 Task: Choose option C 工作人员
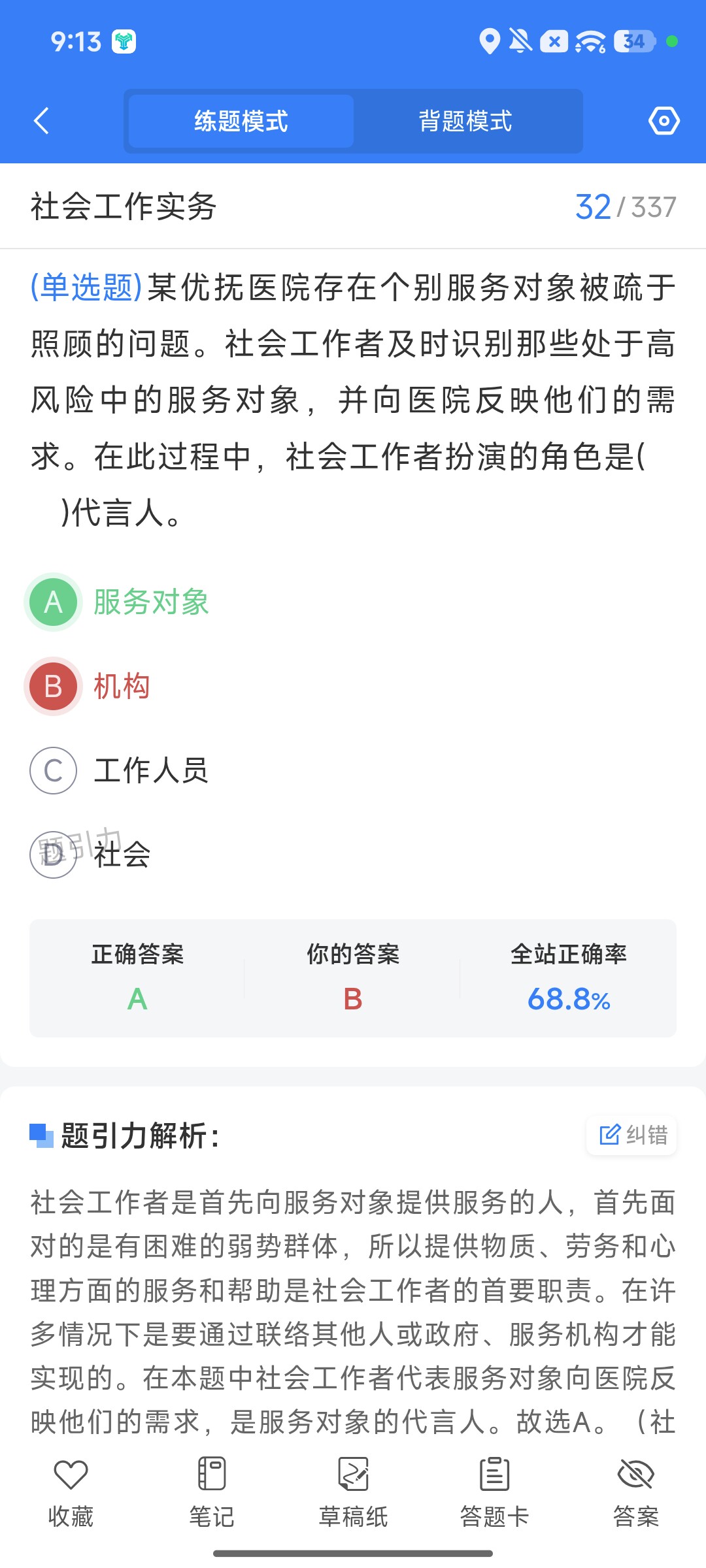click(x=119, y=770)
